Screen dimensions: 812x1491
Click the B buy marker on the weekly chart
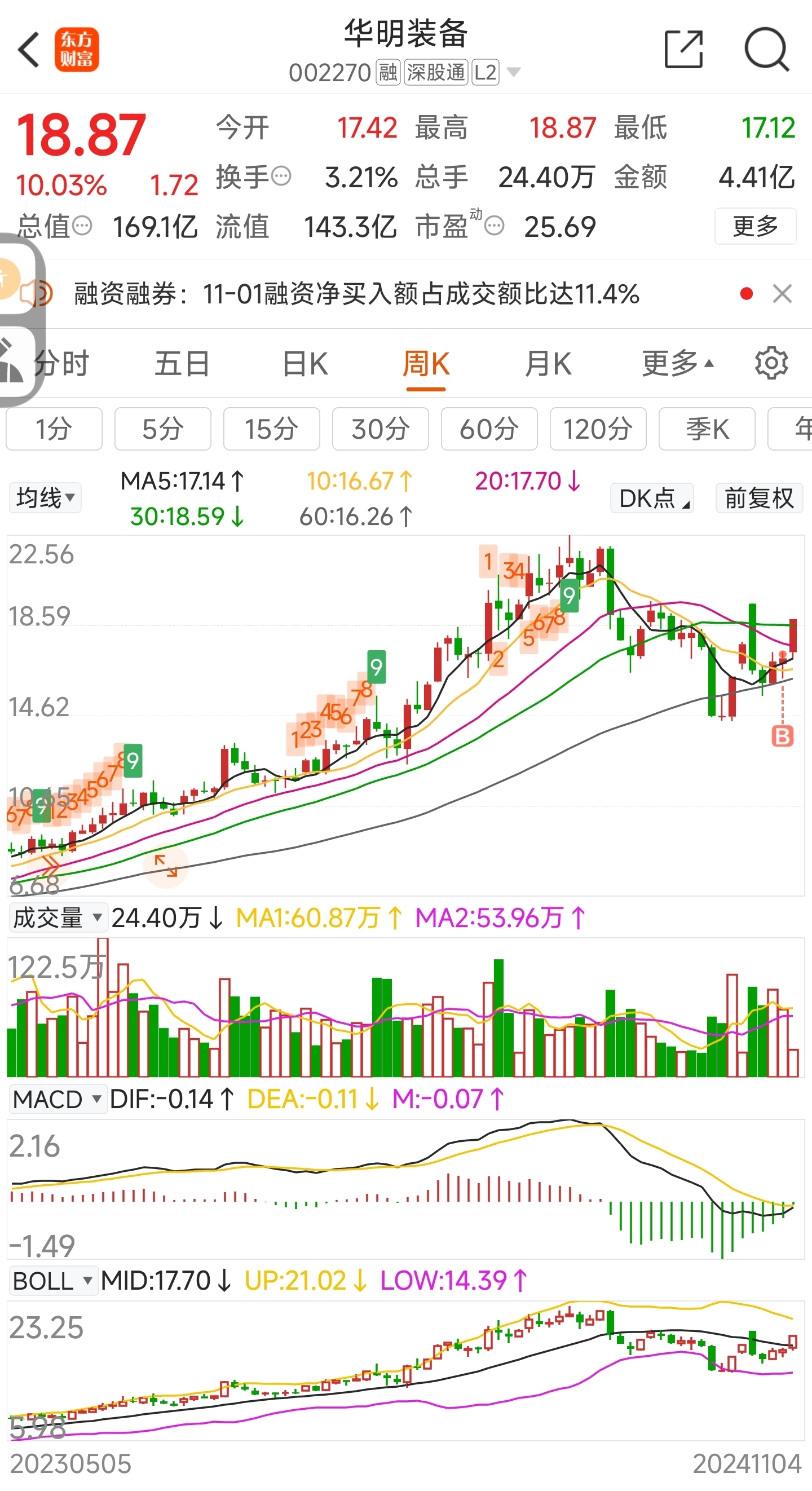(783, 736)
